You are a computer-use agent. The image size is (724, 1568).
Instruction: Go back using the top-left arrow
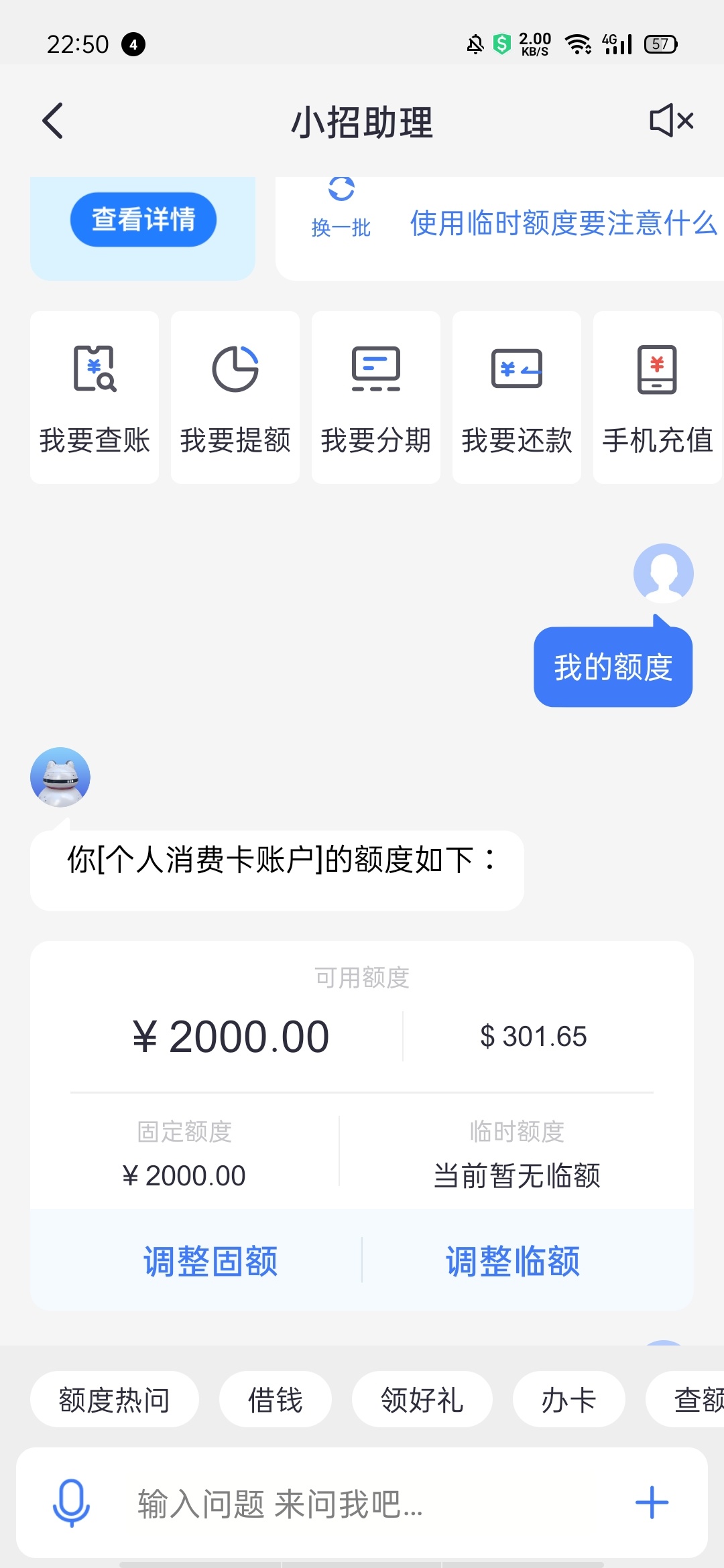point(53,121)
